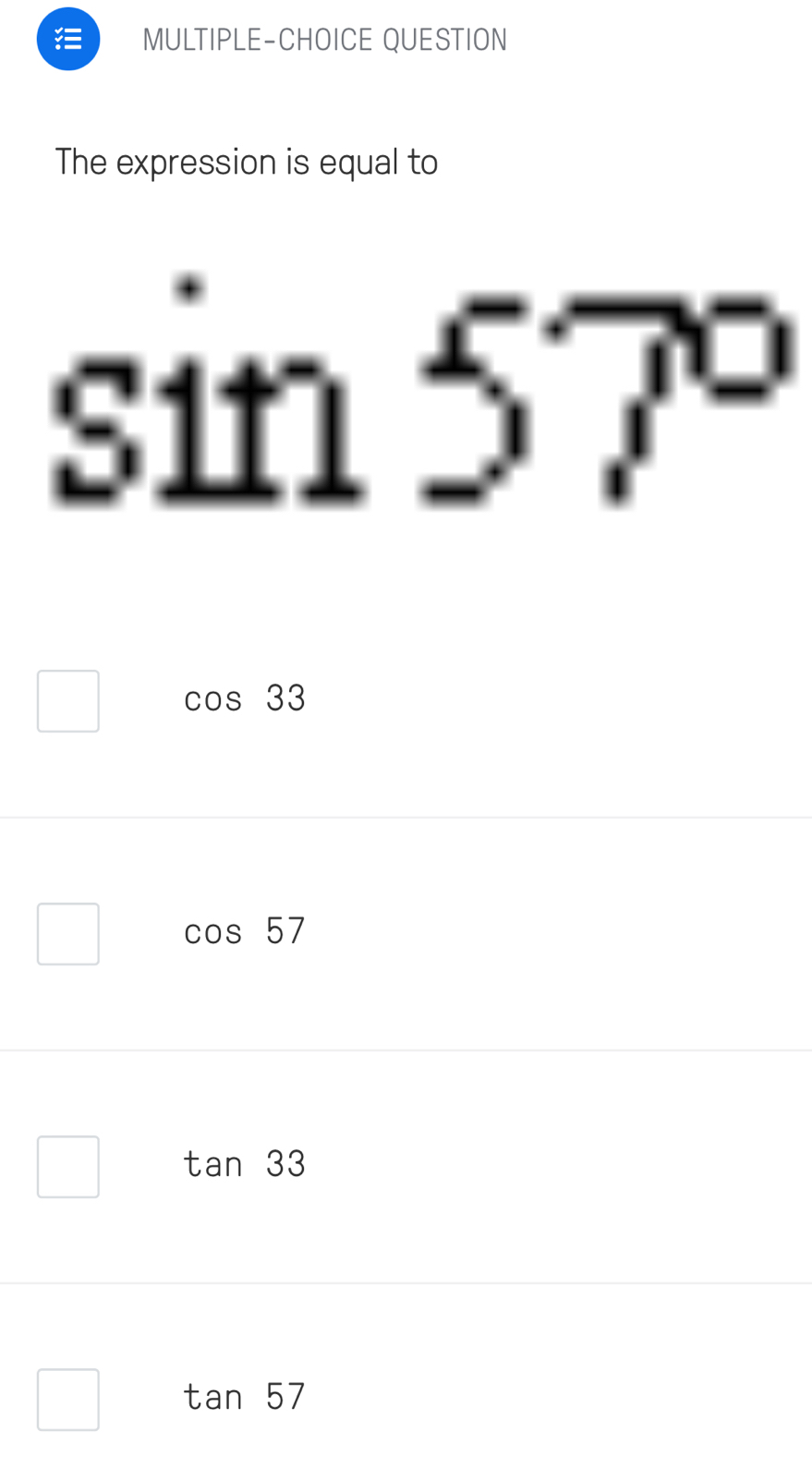Tick the tan 33 answer box

(x=68, y=1167)
